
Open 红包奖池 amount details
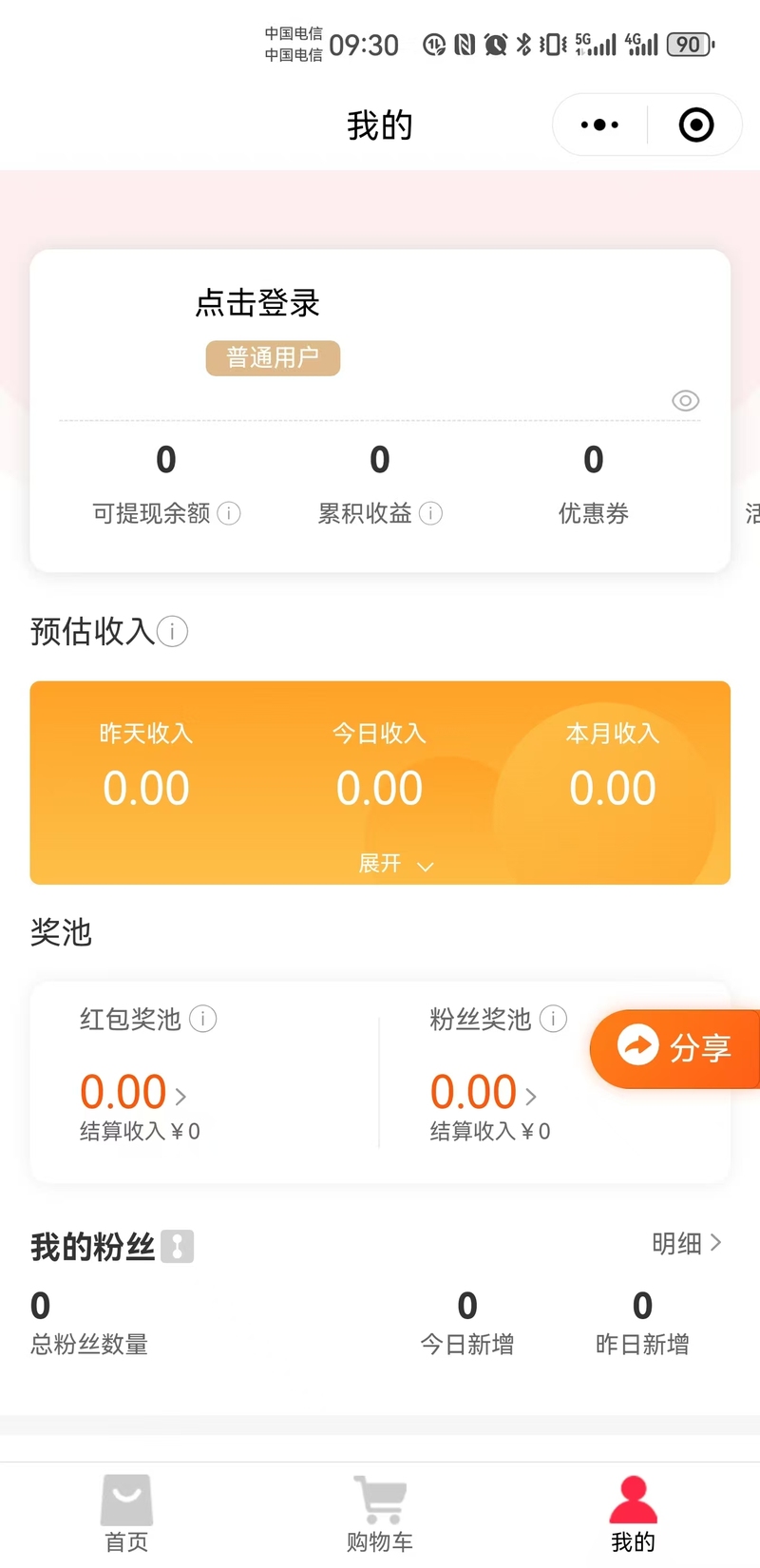(x=133, y=1093)
